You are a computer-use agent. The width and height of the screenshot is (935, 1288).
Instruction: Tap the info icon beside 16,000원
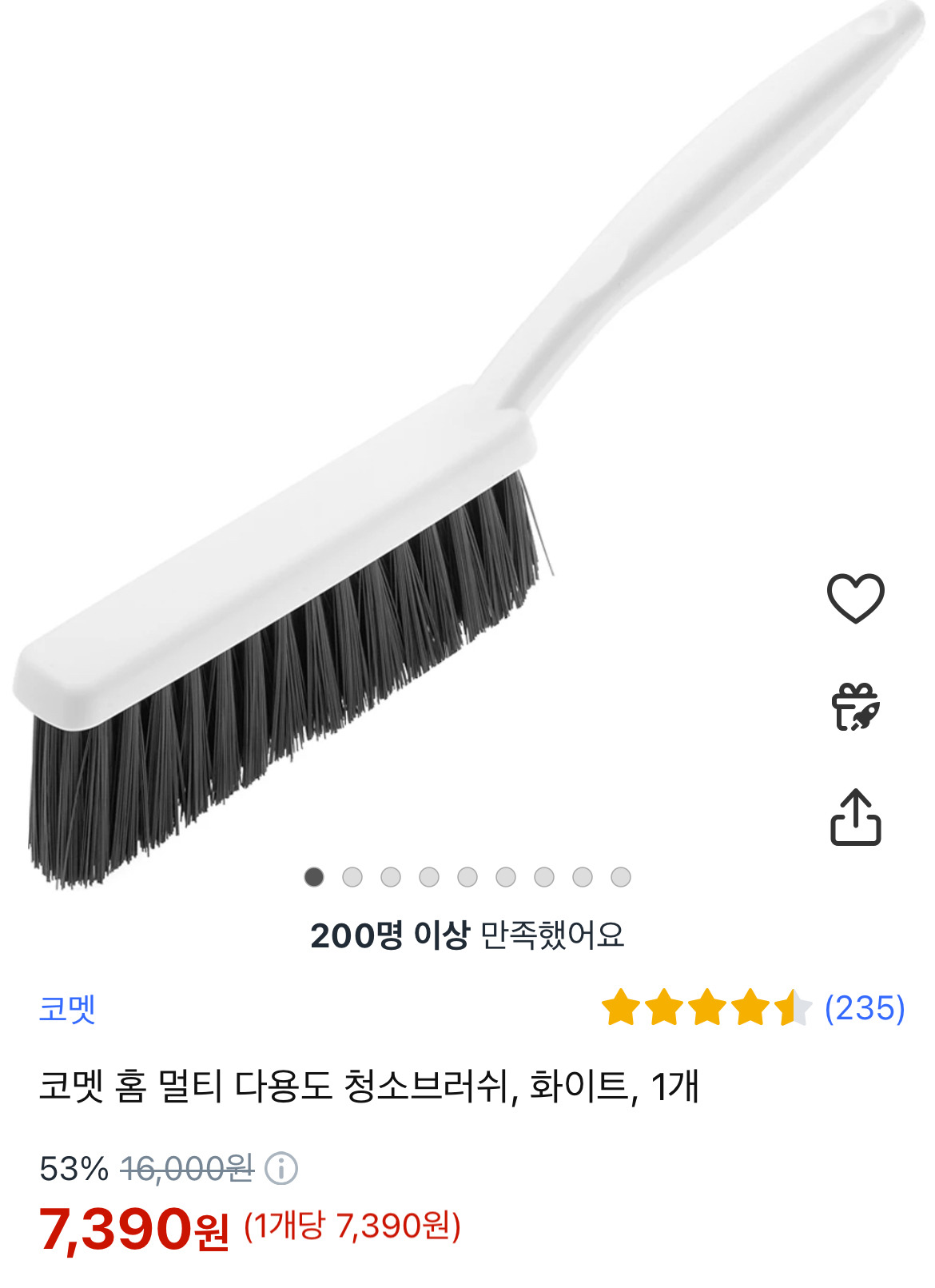click(x=281, y=1169)
